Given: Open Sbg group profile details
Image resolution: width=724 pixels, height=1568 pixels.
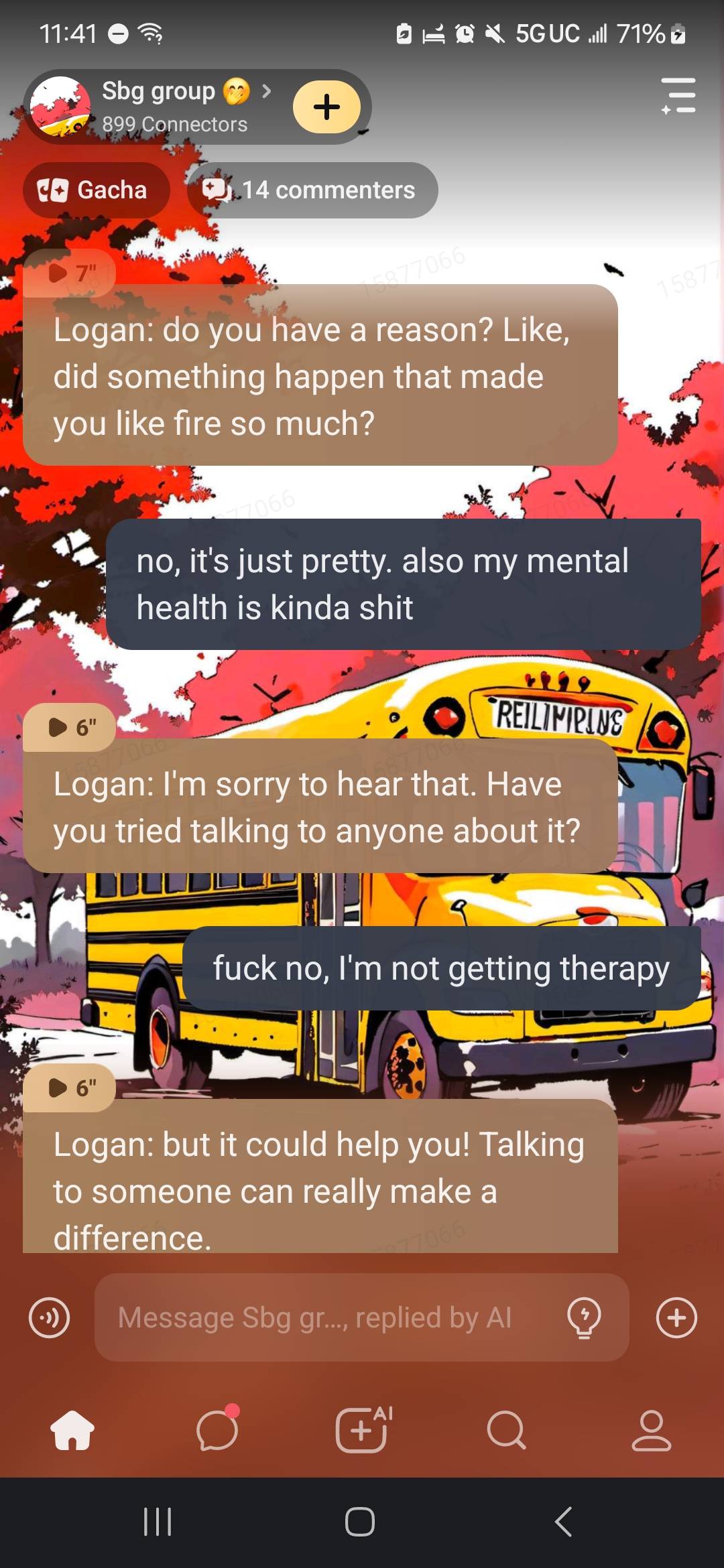Looking at the screenshot, I should 174,106.
